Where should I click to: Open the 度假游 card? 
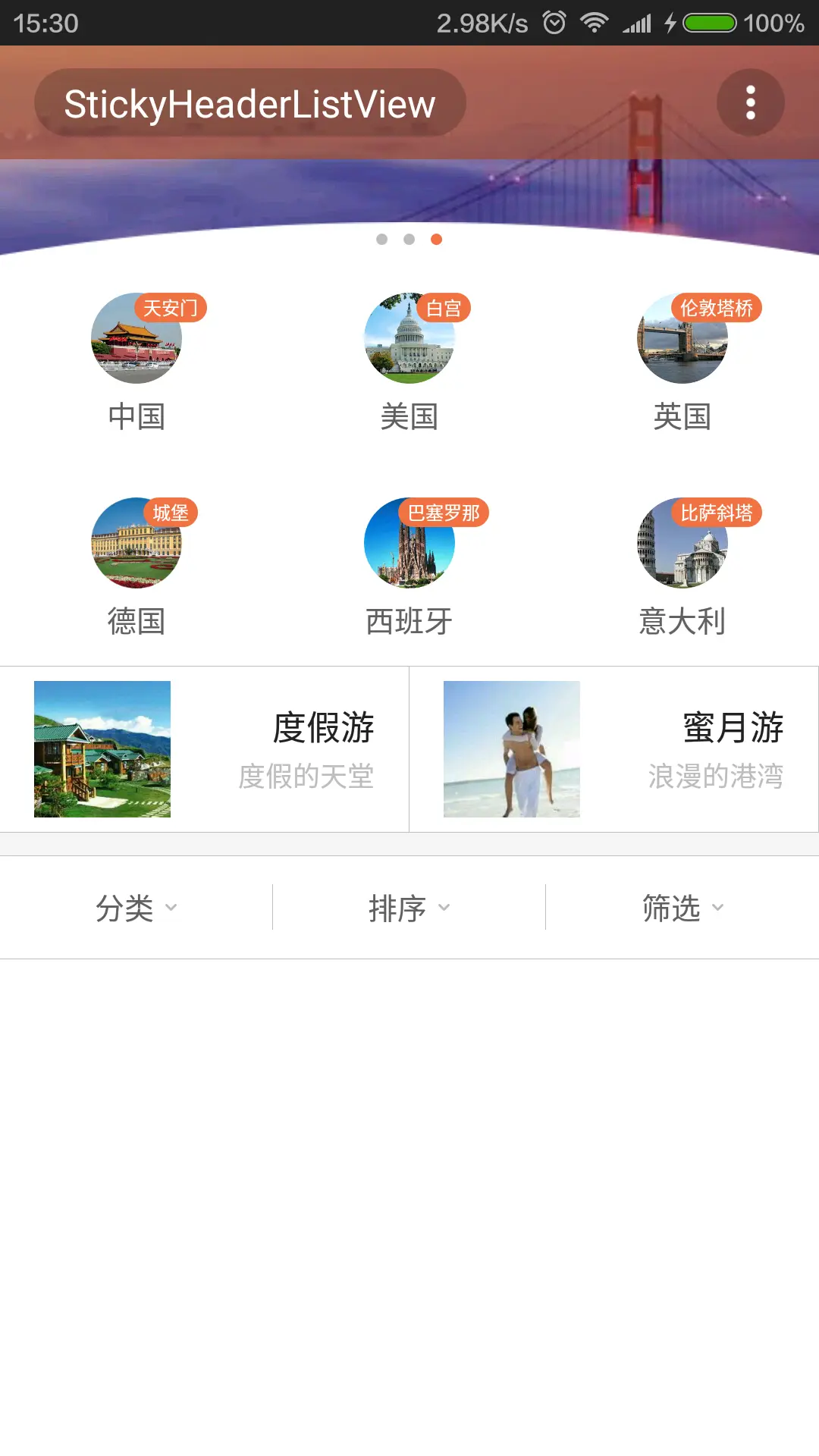(205, 749)
